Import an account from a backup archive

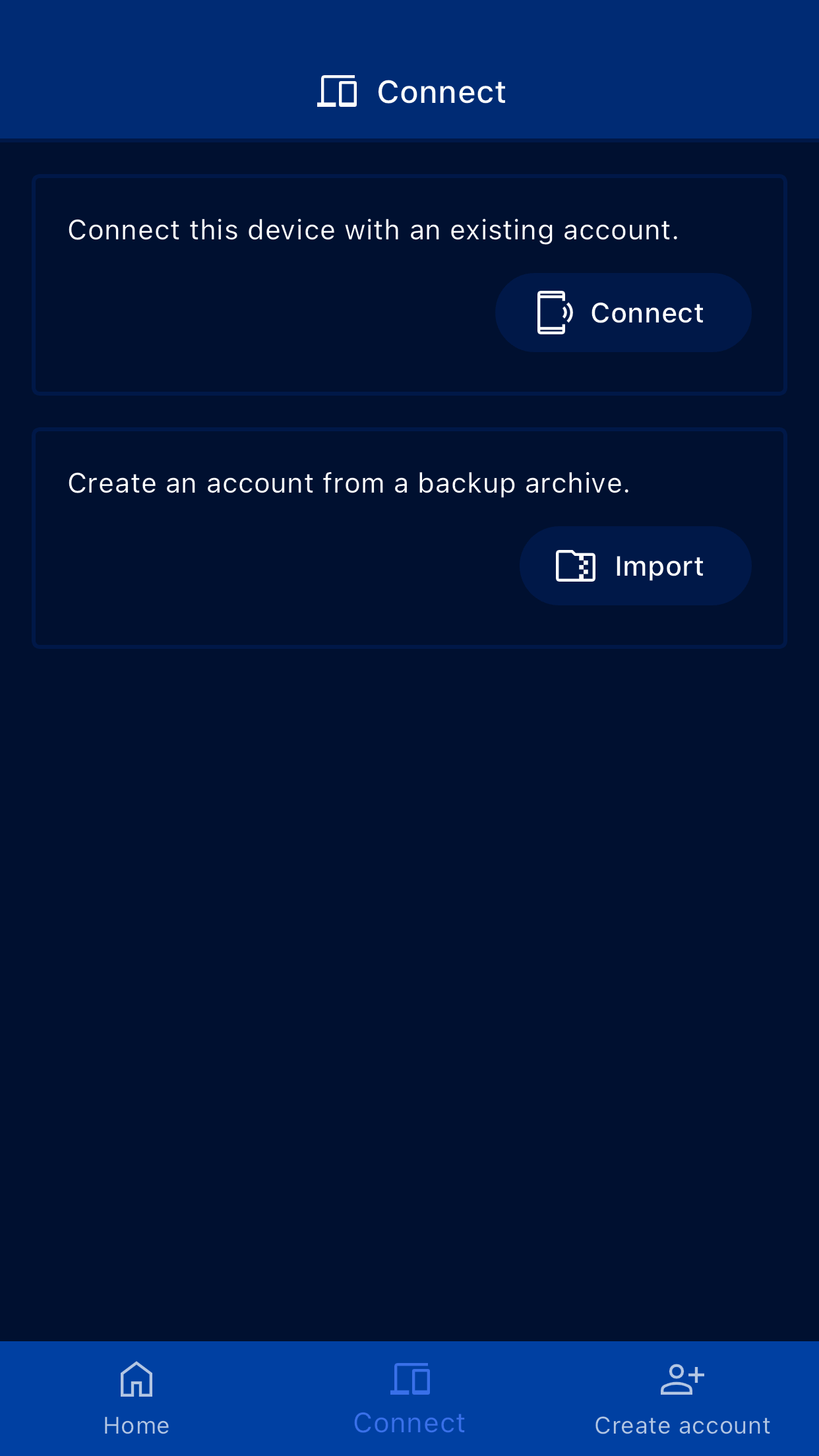[635, 566]
